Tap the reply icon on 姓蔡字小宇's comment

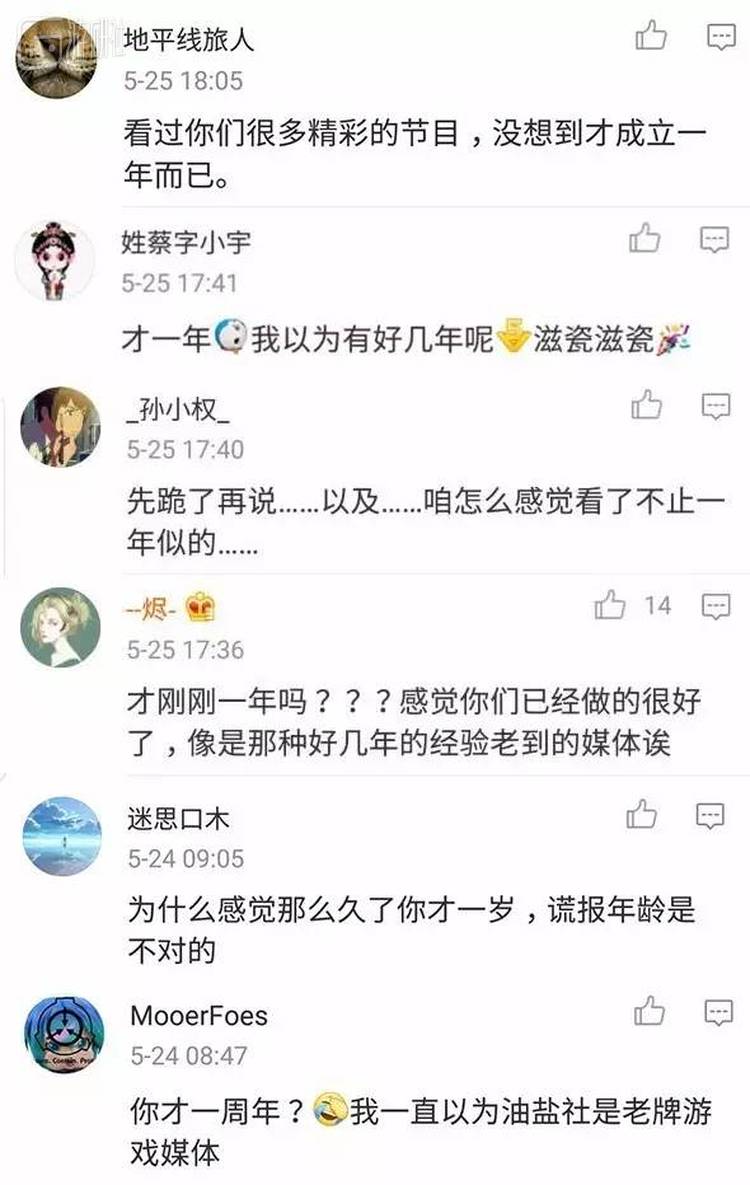pyautogui.click(x=714, y=239)
